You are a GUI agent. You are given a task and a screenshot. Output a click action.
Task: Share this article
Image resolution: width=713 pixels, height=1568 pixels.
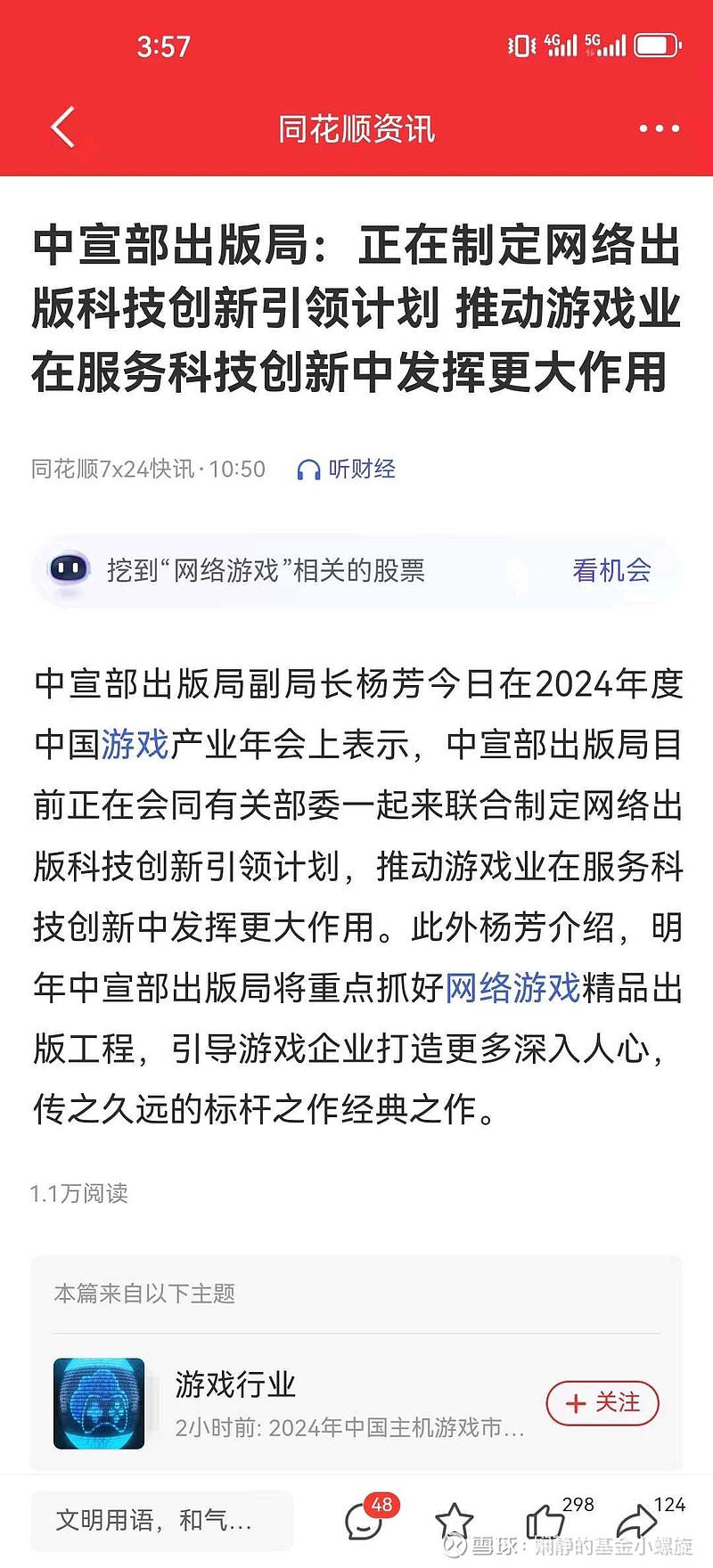click(636, 1521)
